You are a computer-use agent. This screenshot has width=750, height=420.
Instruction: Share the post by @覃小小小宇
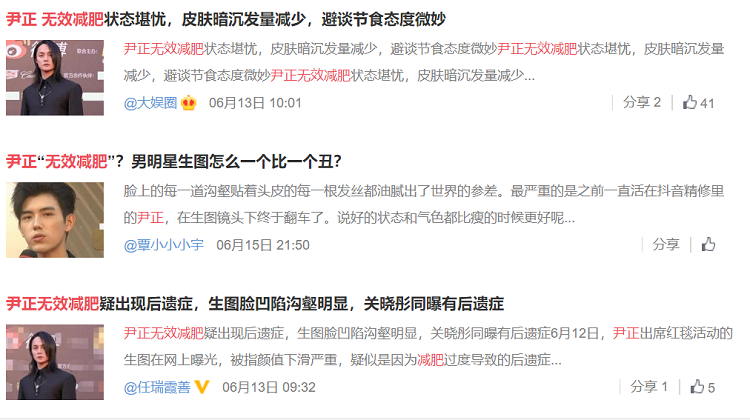666,244
